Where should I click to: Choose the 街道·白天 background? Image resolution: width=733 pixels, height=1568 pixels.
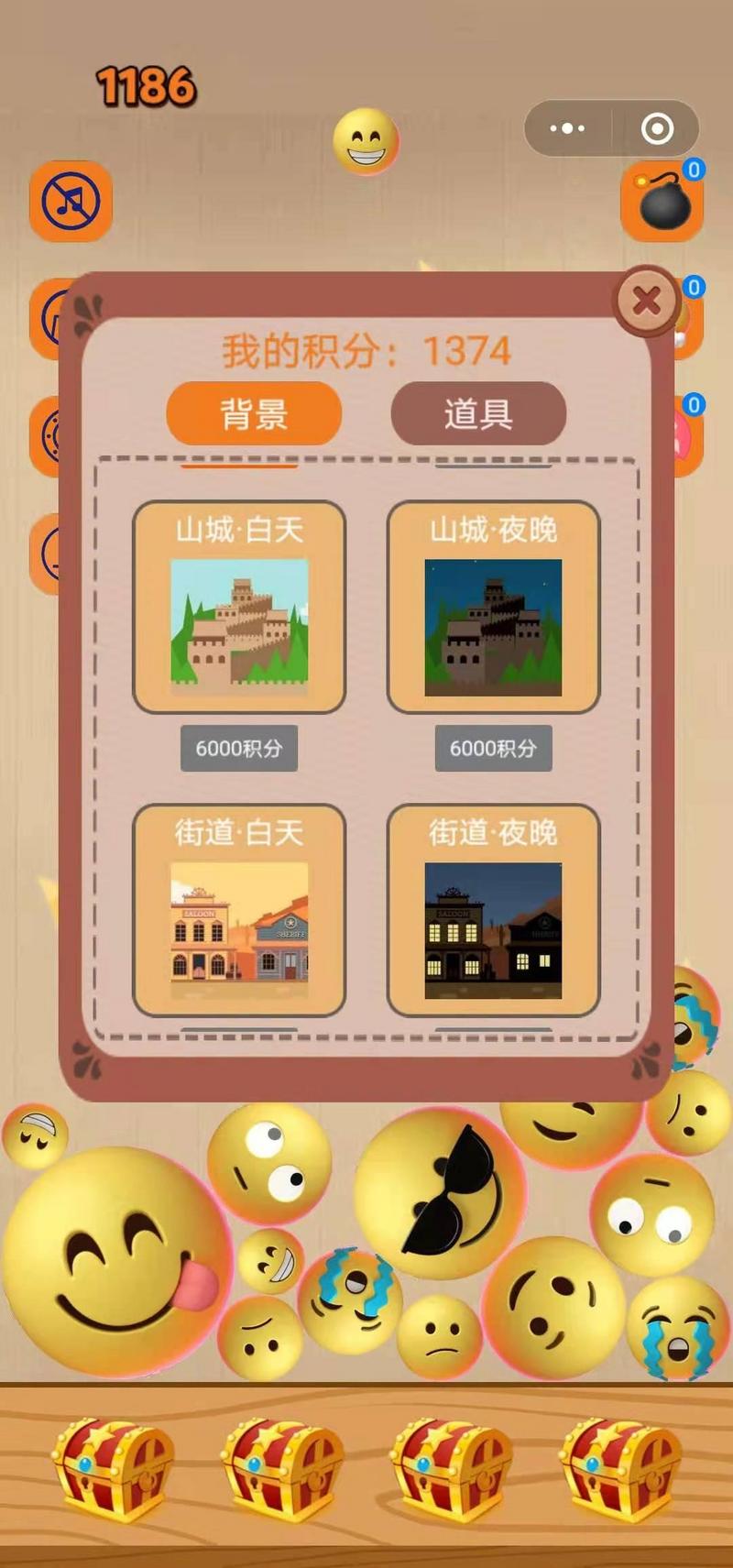(x=239, y=910)
